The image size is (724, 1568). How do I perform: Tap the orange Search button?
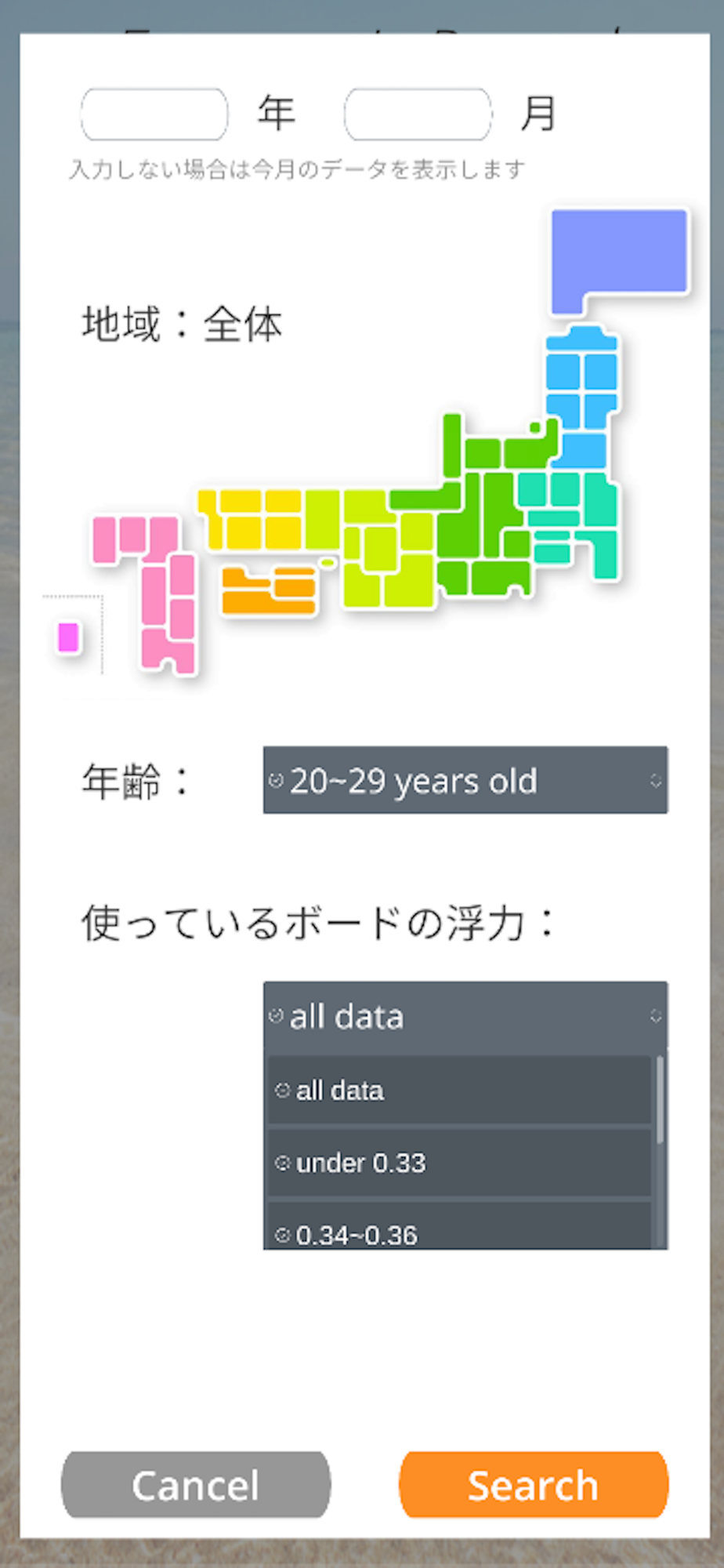pyautogui.click(x=533, y=1485)
